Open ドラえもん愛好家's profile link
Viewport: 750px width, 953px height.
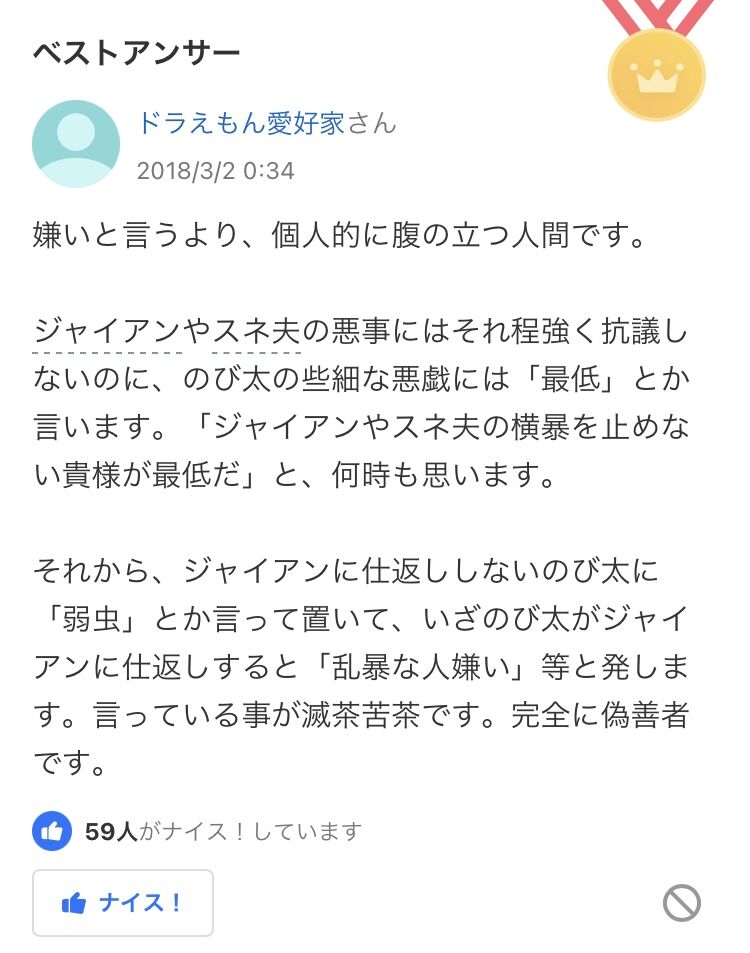pos(240,123)
